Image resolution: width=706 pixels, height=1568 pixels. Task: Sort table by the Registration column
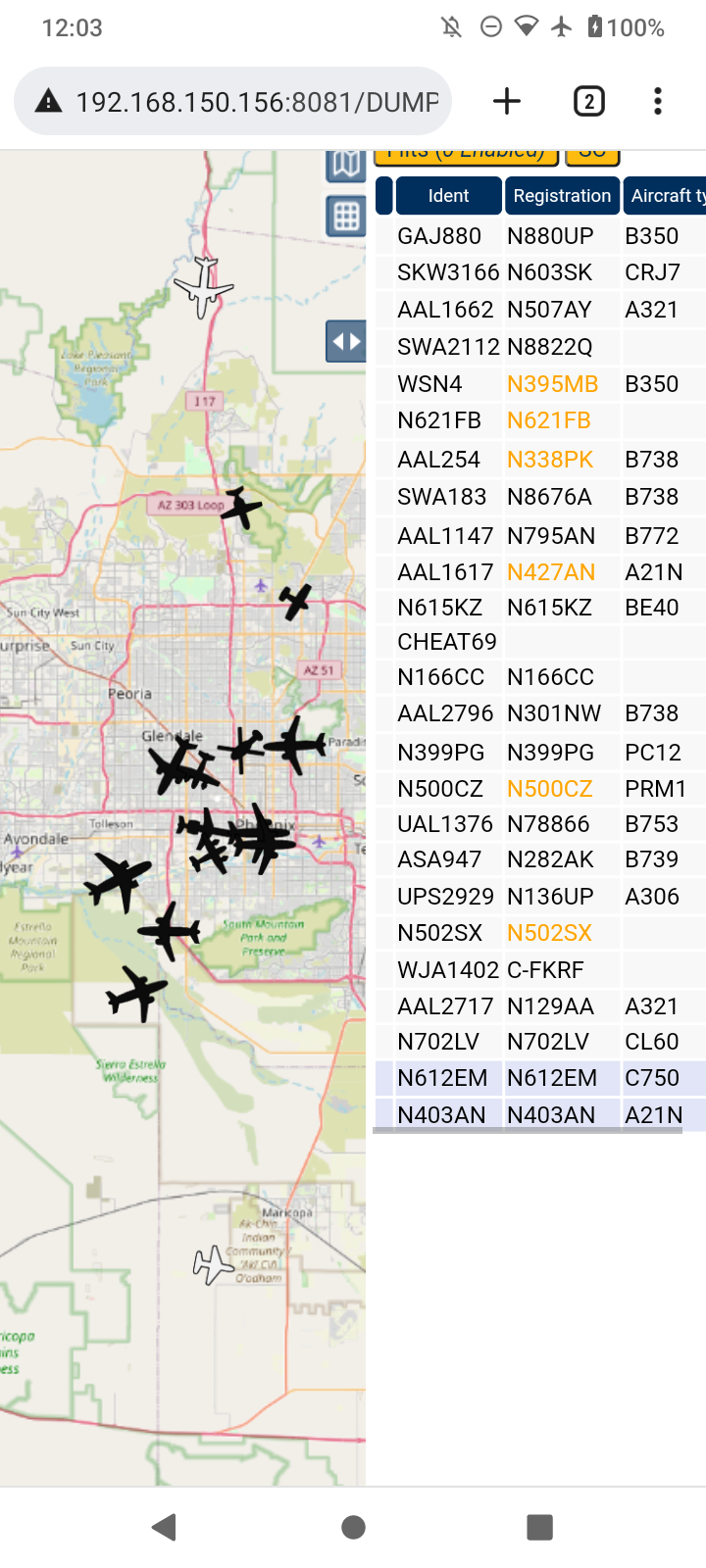[562, 196]
